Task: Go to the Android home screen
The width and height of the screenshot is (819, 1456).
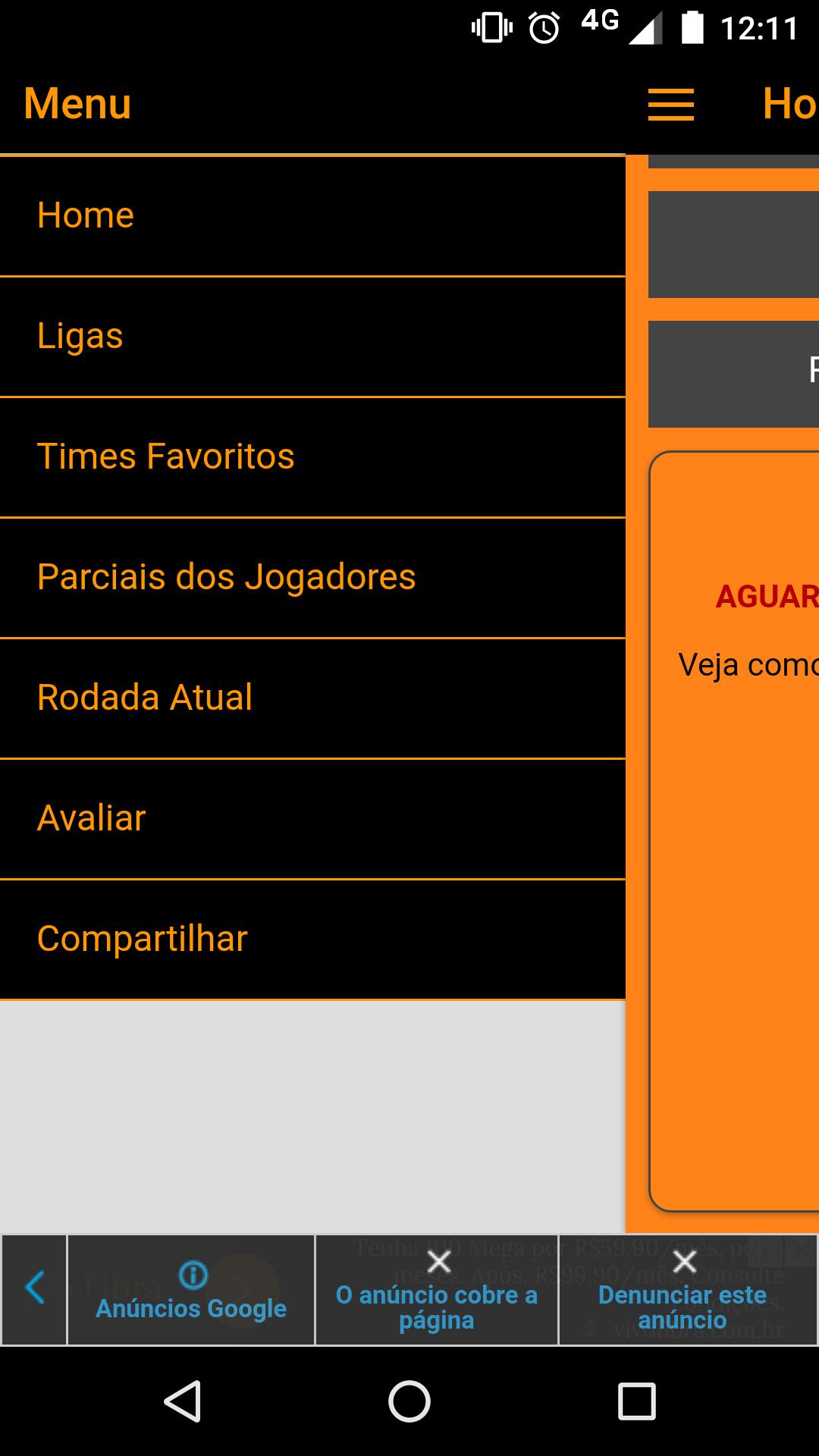Action: tap(409, 1400)
